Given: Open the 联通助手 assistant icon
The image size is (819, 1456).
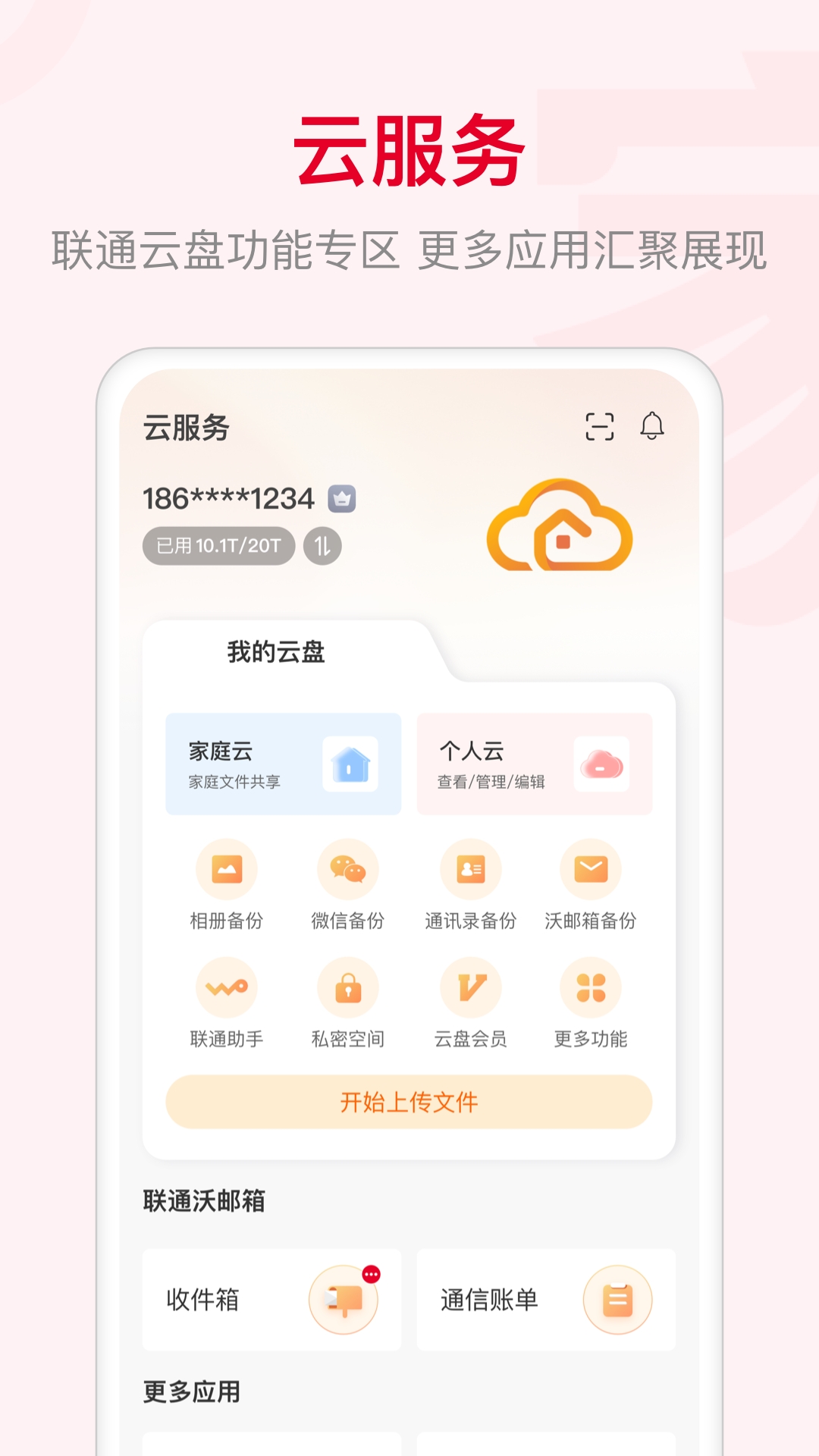Looking at the screenshot, I should pos(227,987).
